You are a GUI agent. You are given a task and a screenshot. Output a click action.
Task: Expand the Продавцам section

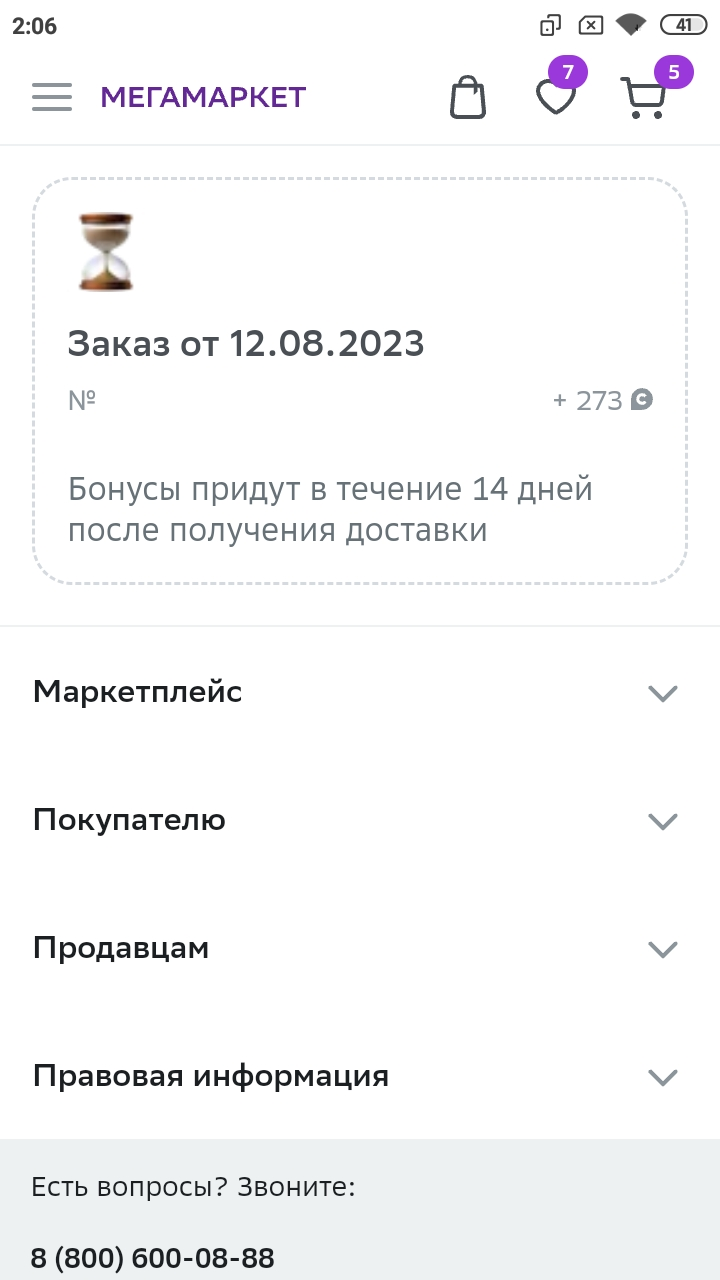pos(360,948)
